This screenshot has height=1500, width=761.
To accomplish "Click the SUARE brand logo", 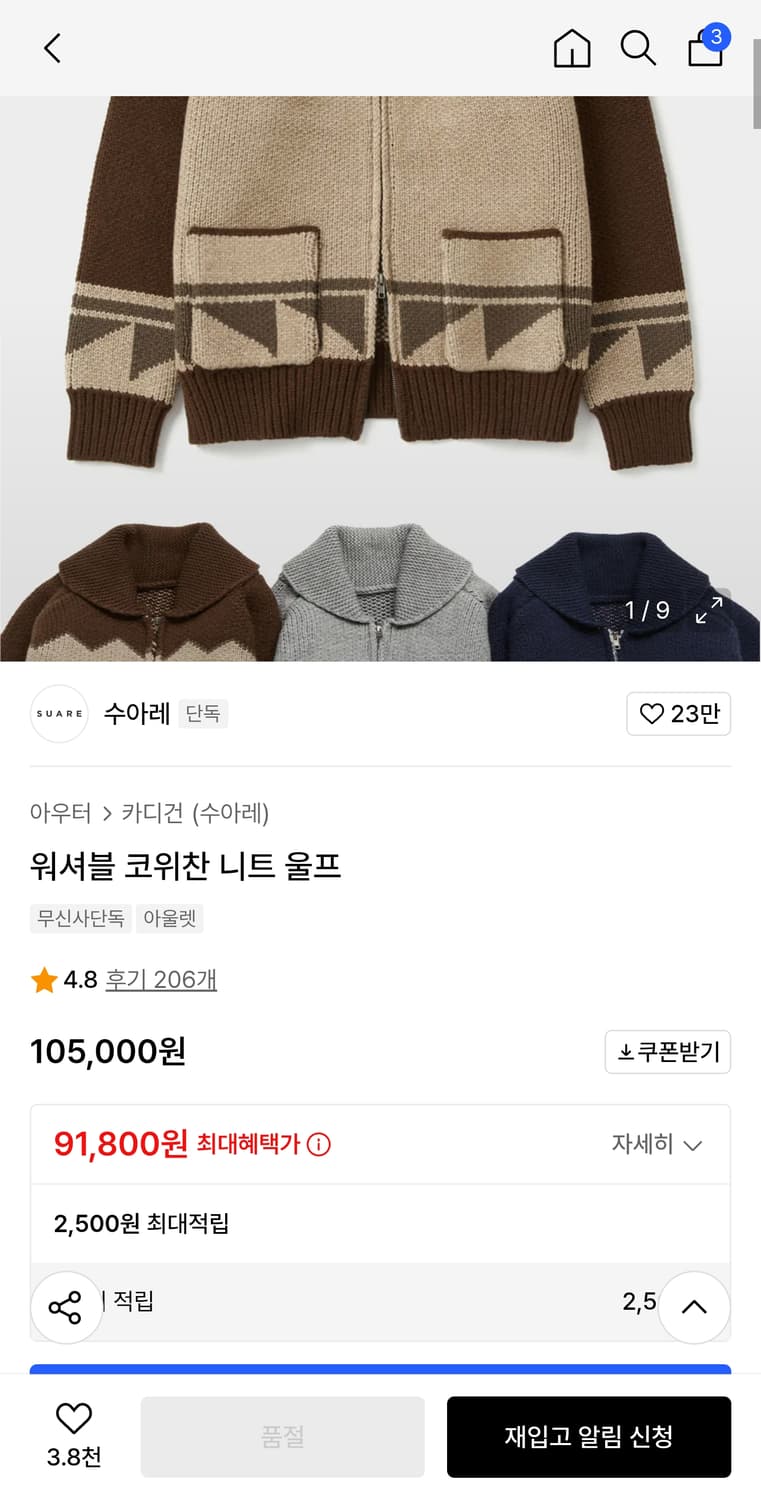I will pos(58,713).
